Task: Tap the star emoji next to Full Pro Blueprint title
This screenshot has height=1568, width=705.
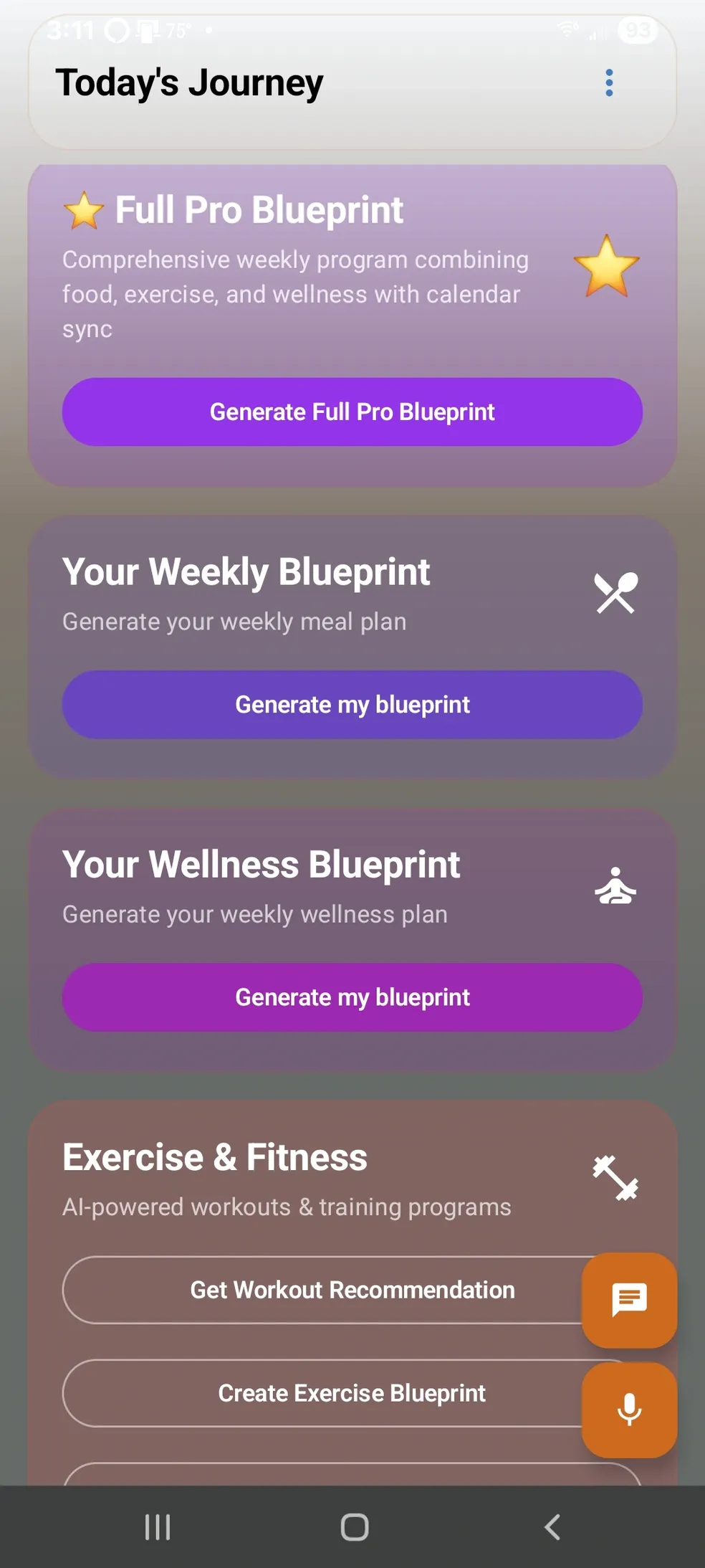Action: [x=85, y=210]
